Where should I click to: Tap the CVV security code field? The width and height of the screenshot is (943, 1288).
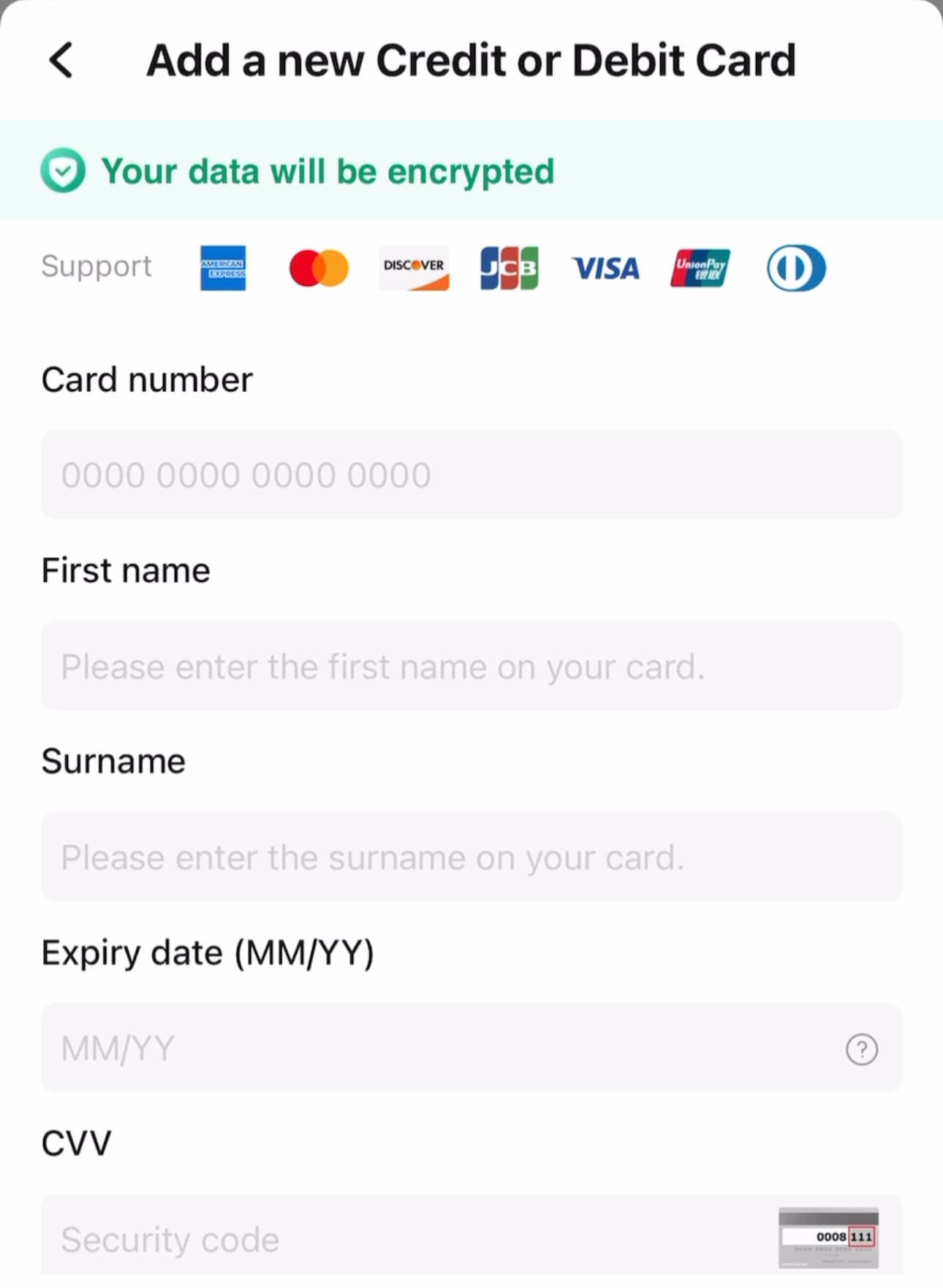(409, 1238)
